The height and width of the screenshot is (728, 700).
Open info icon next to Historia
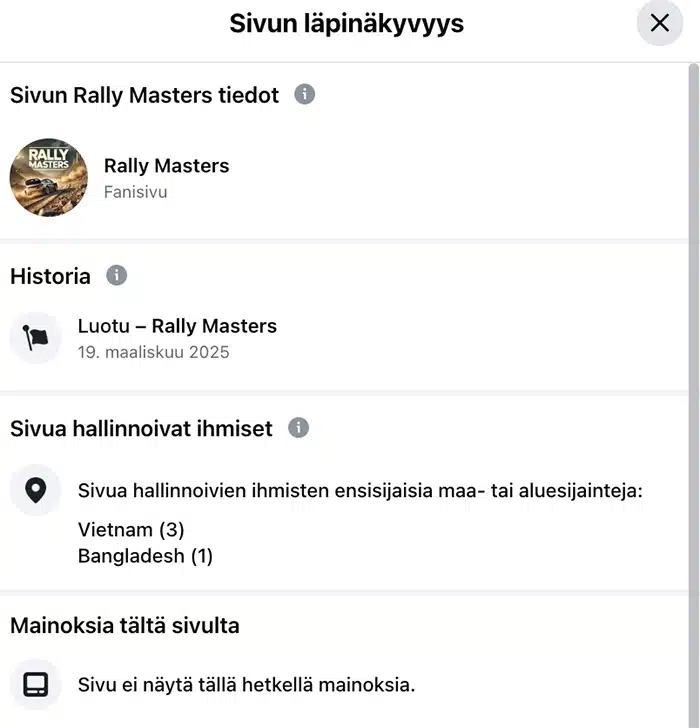pyautogui.click(x=117, y=275)
